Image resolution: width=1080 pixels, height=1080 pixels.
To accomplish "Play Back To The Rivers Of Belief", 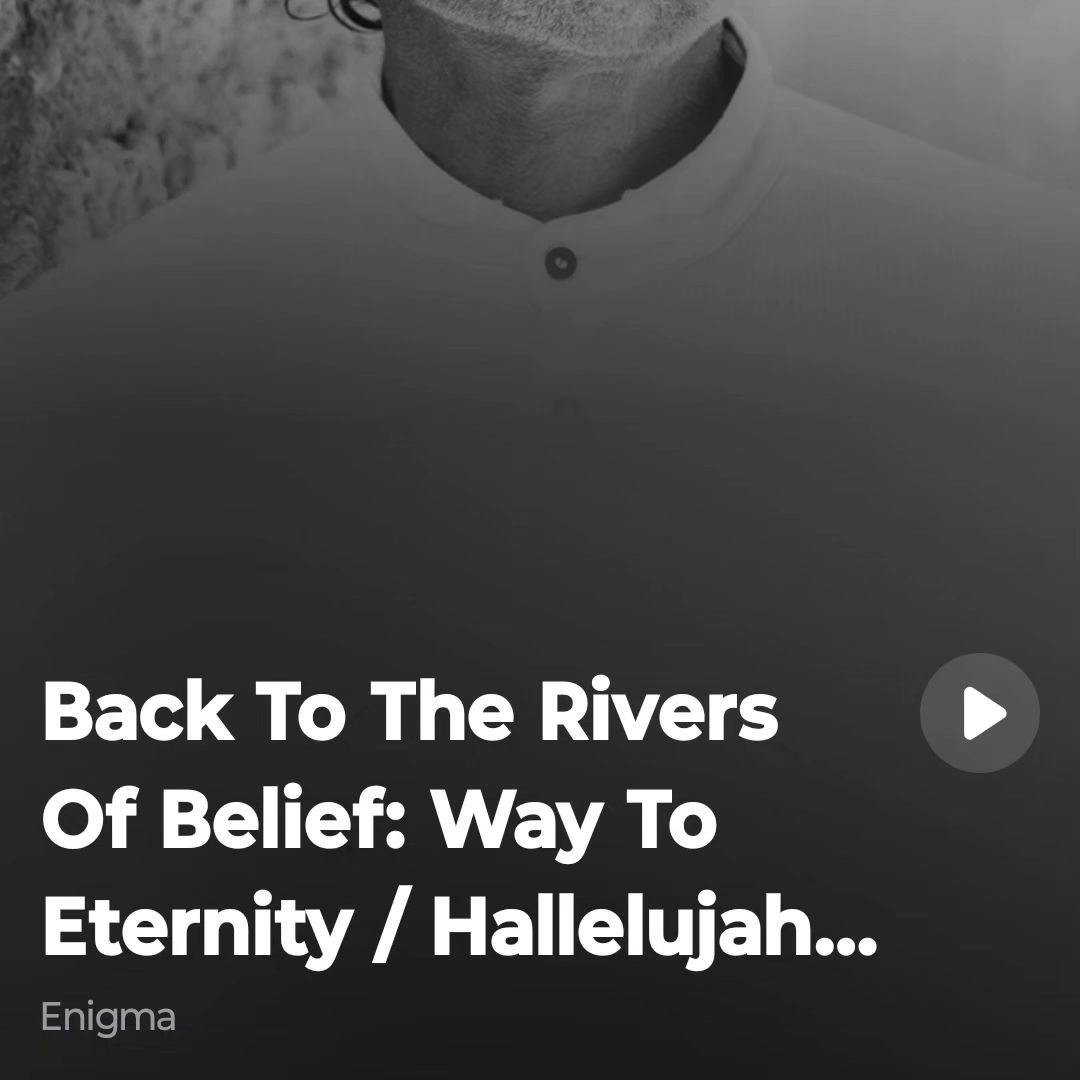I will coord(979,713).
